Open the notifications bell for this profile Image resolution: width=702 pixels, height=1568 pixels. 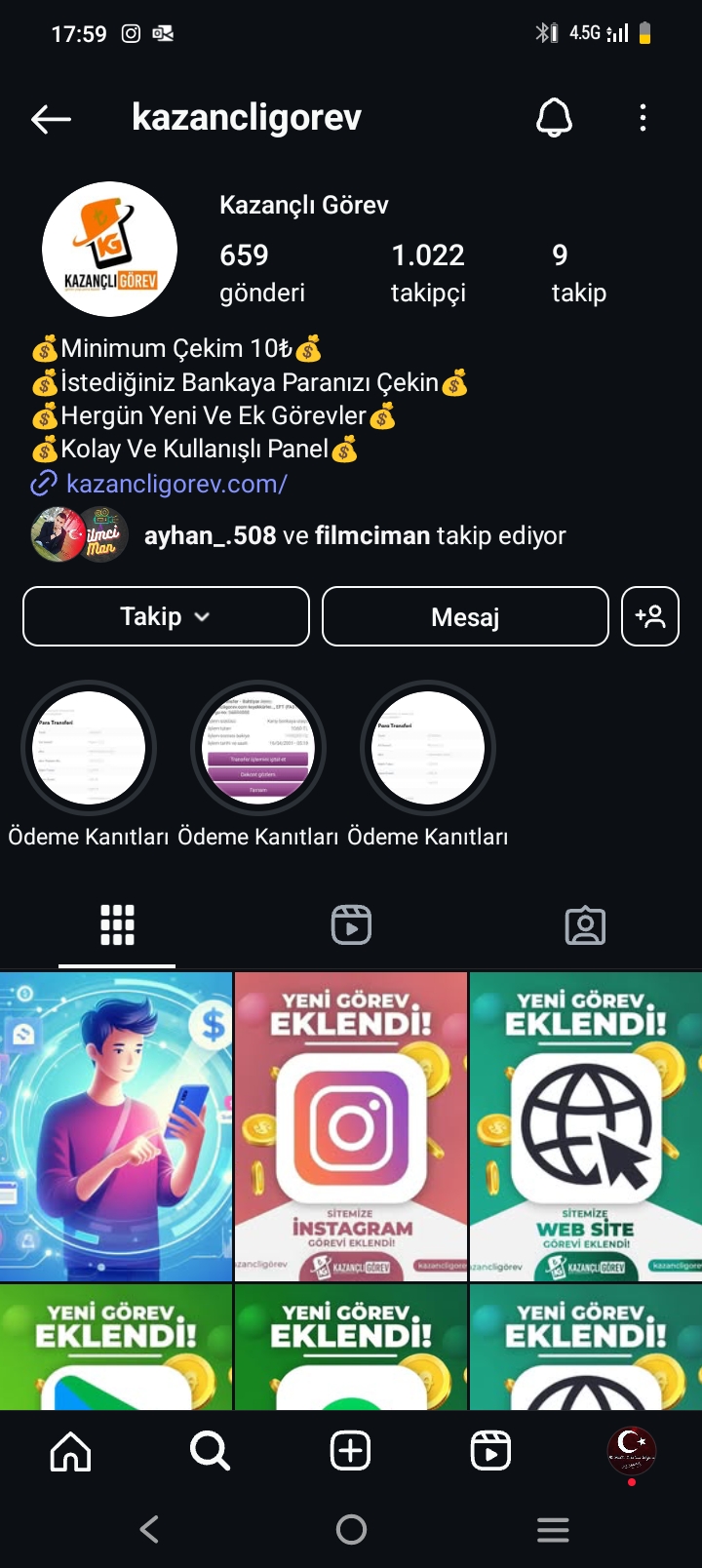tap(554, 119)
